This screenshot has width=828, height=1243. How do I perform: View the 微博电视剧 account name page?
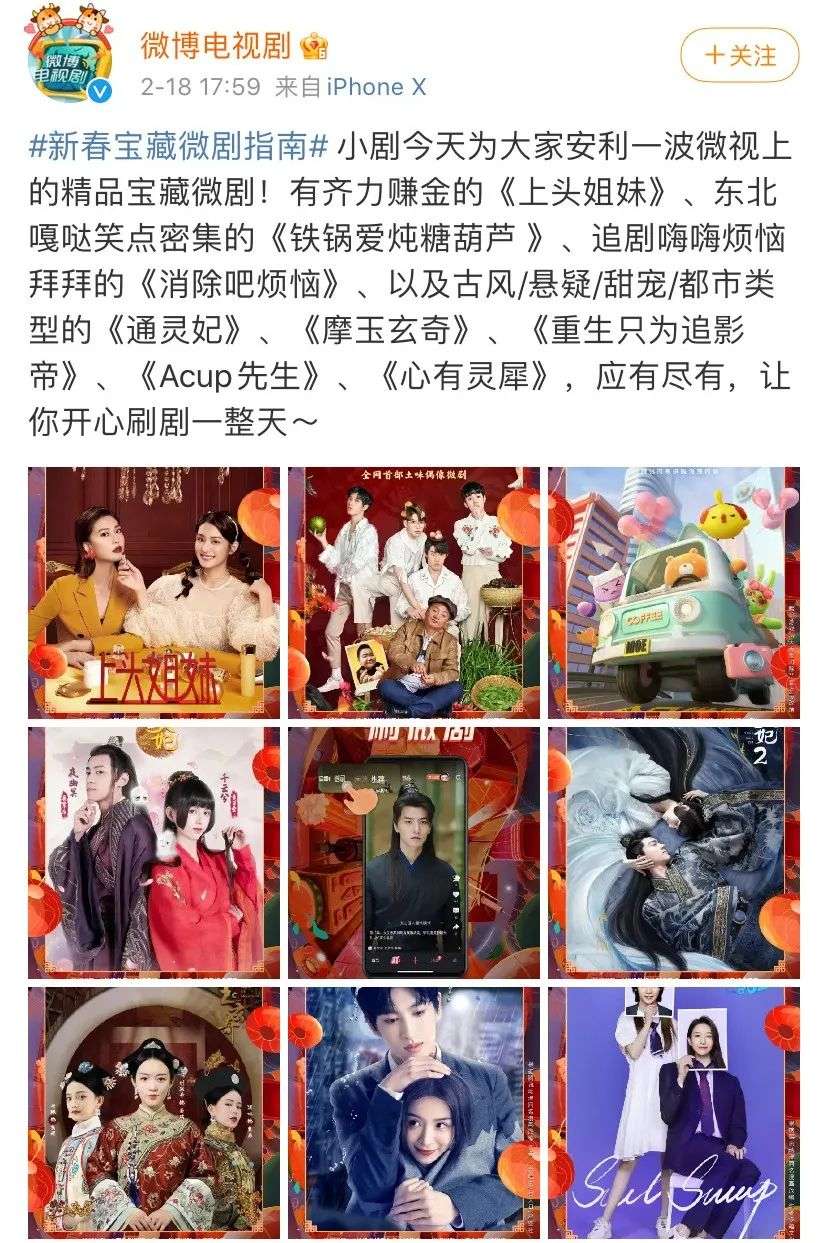(x=215, y=45)
